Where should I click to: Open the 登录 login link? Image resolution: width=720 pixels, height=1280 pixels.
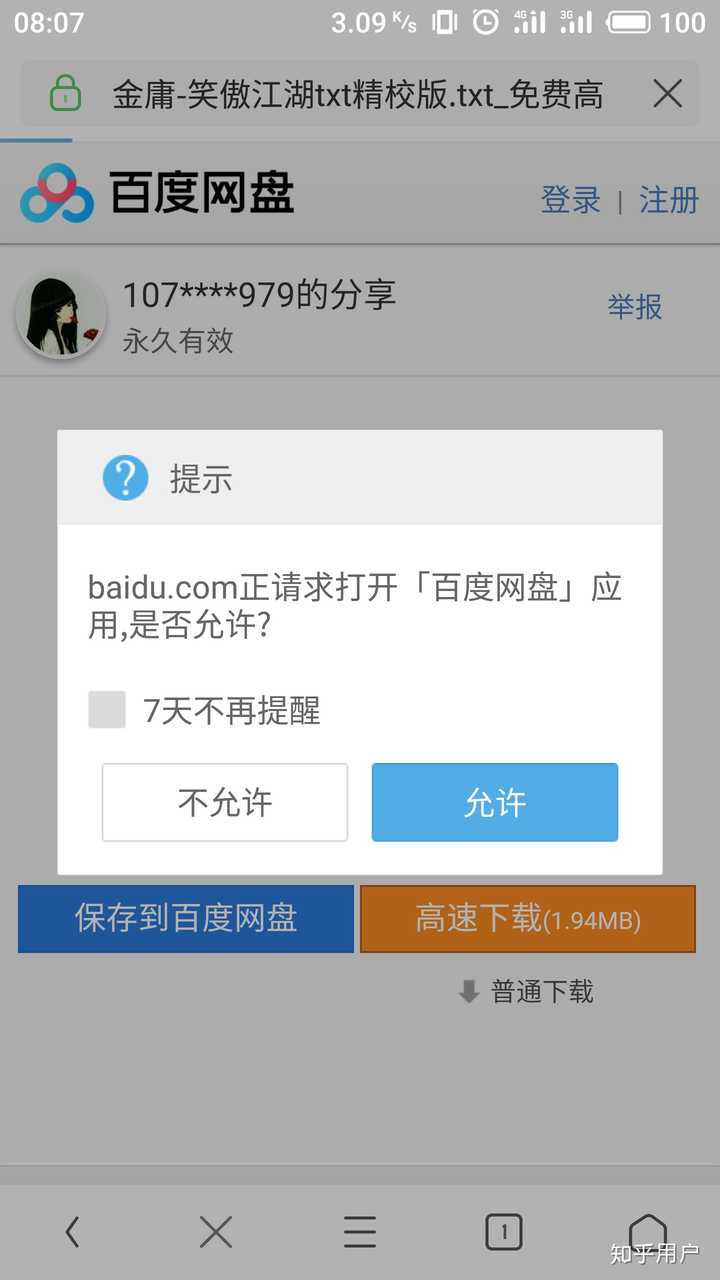(x=570, y=199)
